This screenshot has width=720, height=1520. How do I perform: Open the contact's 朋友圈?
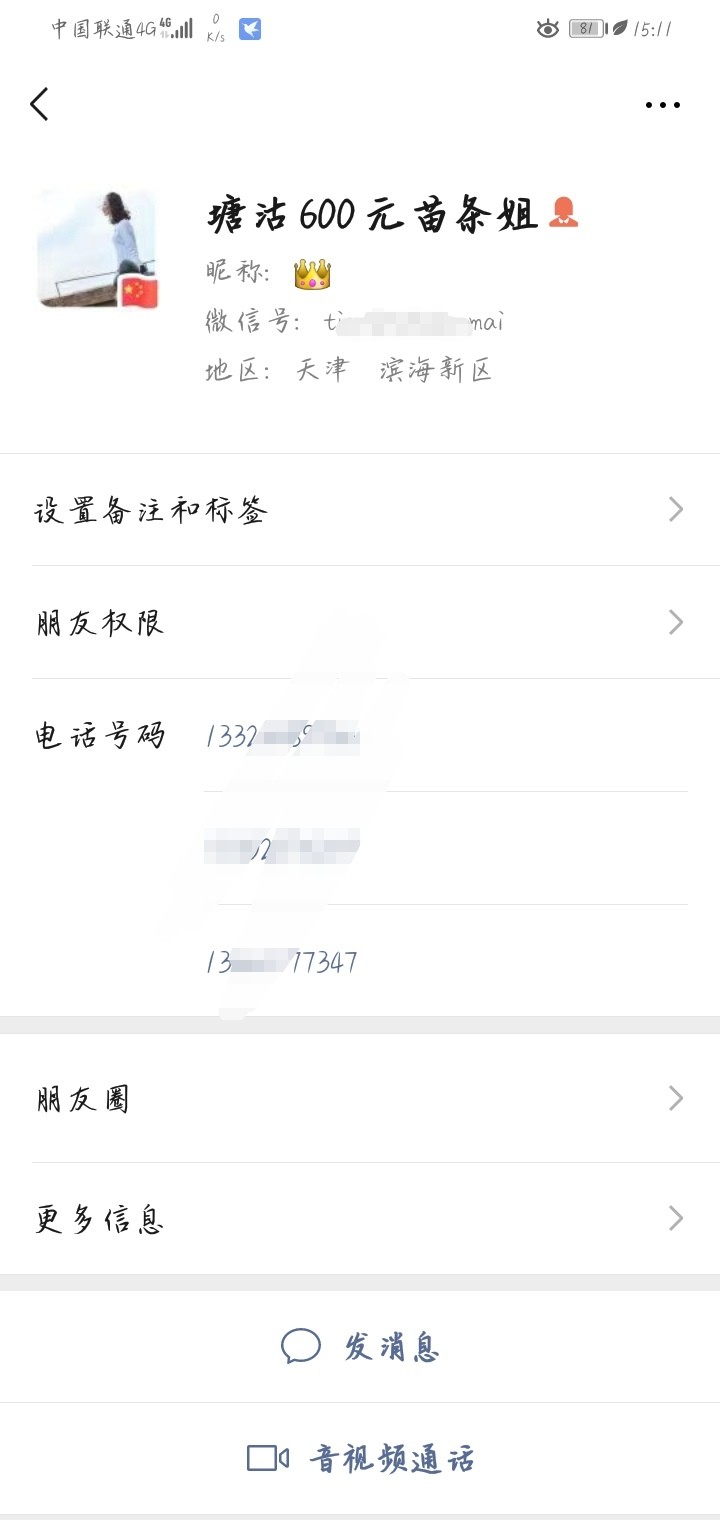pyautogui.click(x=360, y=1099)
